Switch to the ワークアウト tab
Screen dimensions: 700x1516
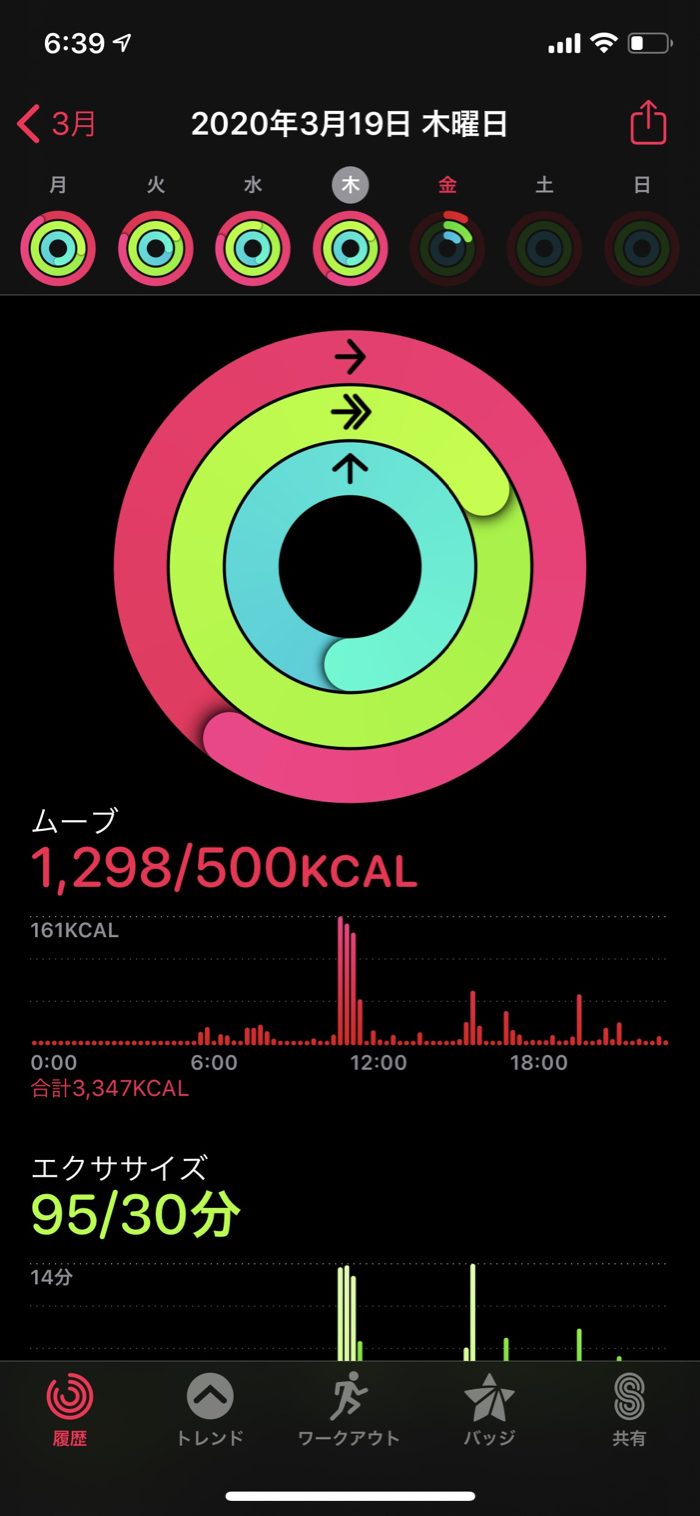click(349, 1409)
